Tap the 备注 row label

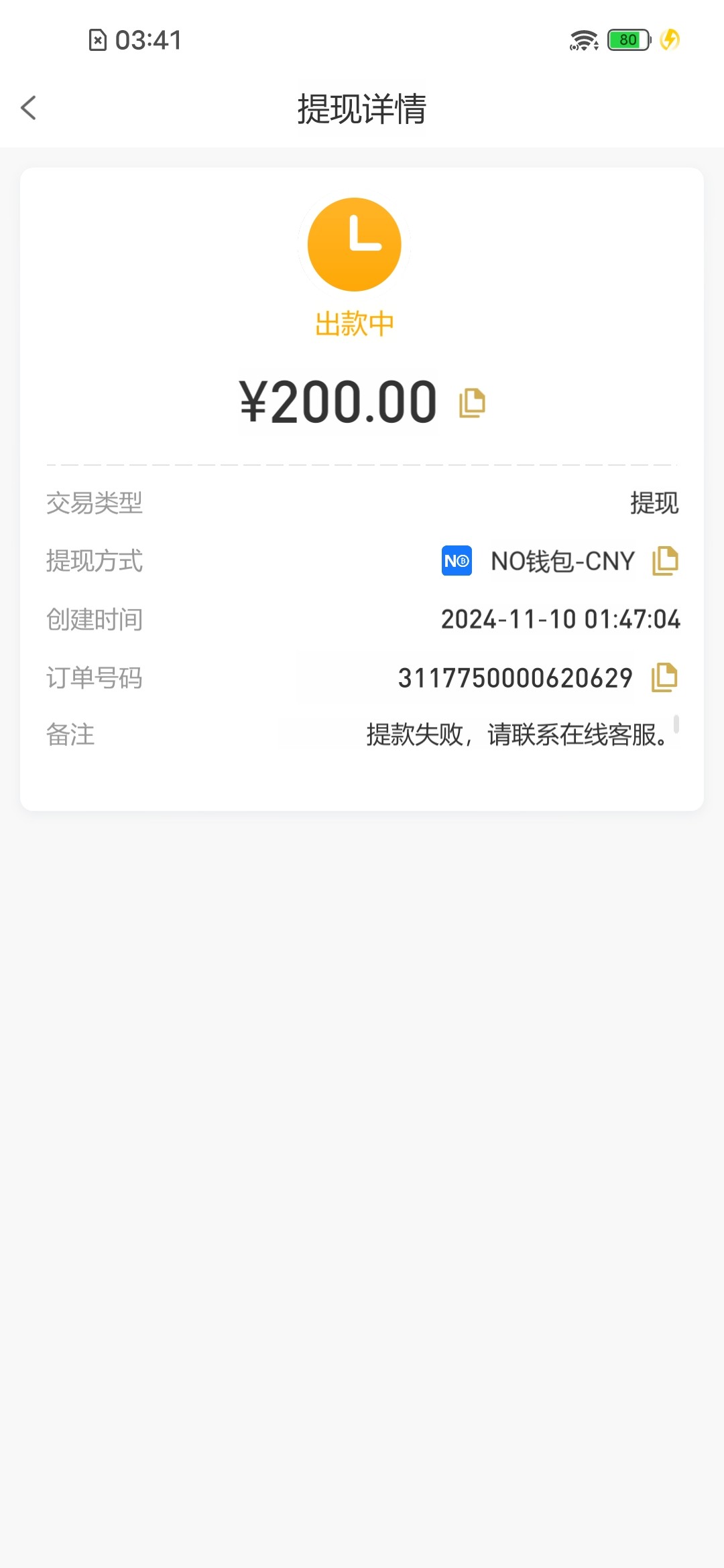pyautogui.click(x=69, y=735)
